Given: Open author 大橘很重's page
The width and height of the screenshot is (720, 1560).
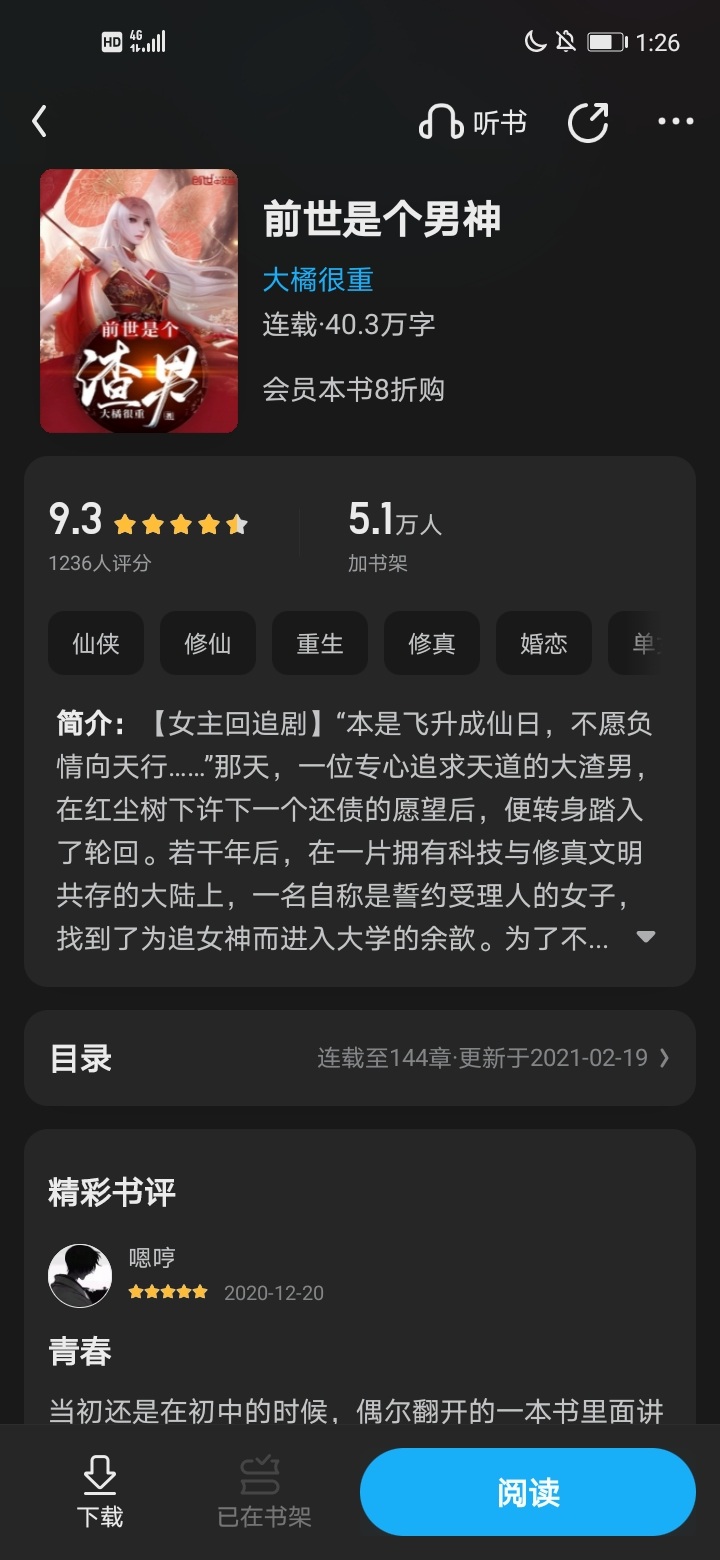Looking at the screenshot, I should click(318, 279).
